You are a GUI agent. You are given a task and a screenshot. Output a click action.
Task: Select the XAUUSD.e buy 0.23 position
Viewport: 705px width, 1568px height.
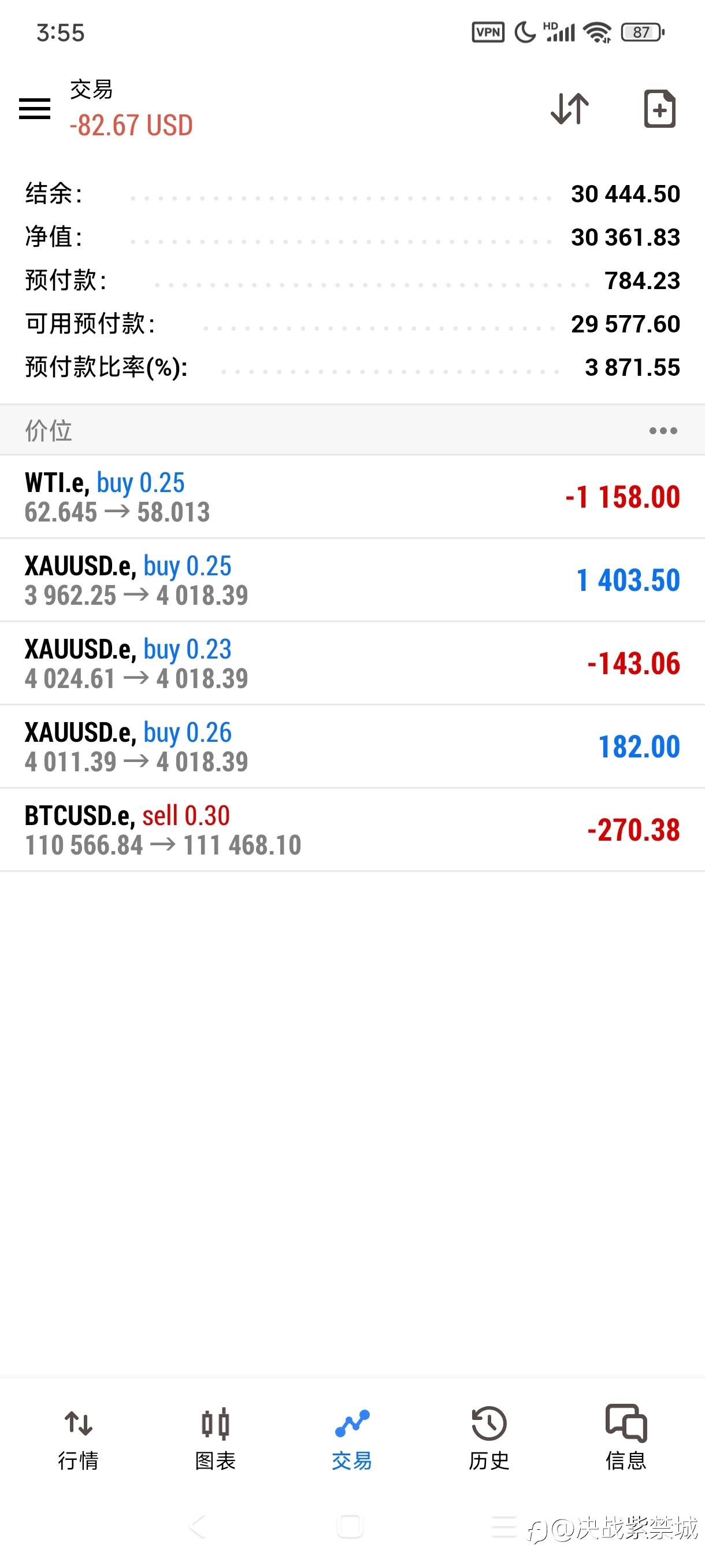[352, 664]
